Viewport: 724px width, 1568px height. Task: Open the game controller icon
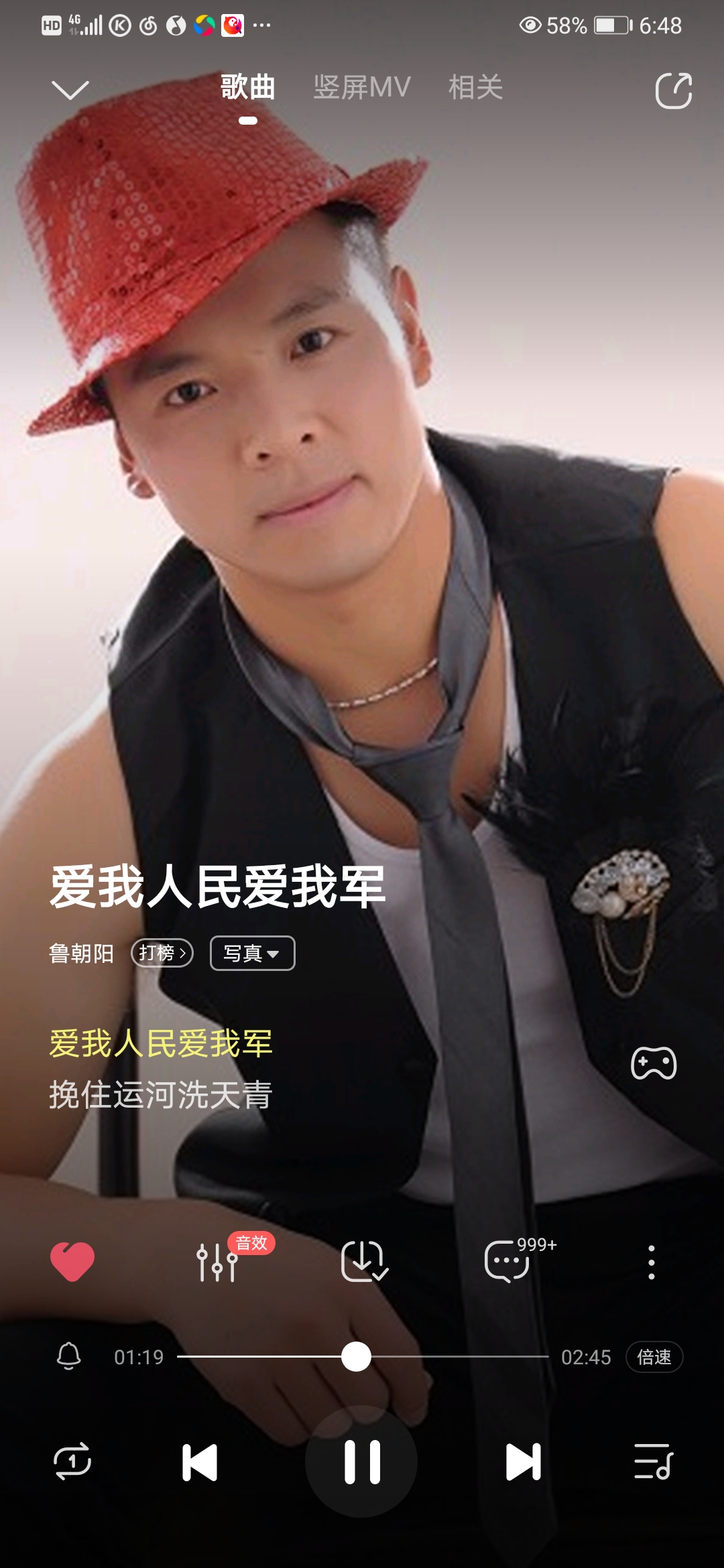(654, 1063)
